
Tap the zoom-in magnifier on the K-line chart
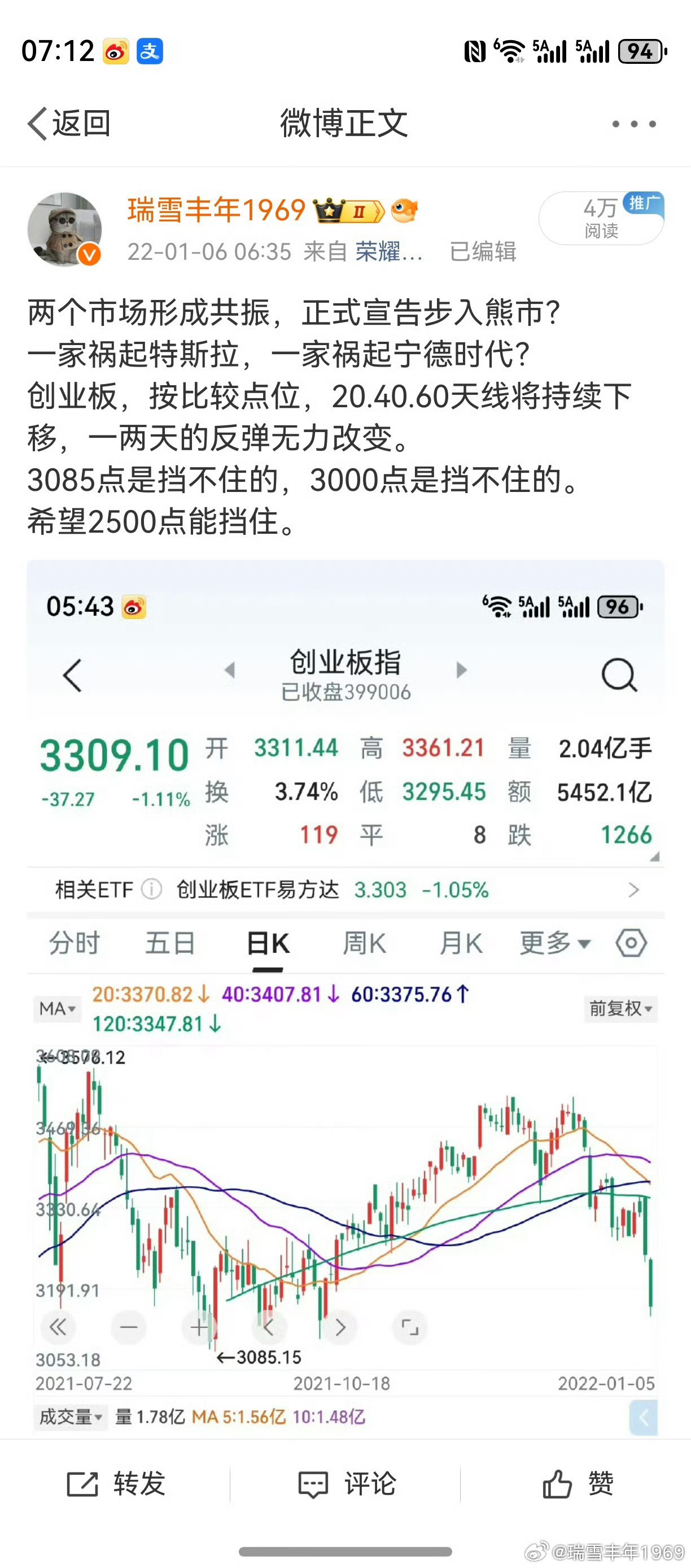click(x=199, y=1327)
